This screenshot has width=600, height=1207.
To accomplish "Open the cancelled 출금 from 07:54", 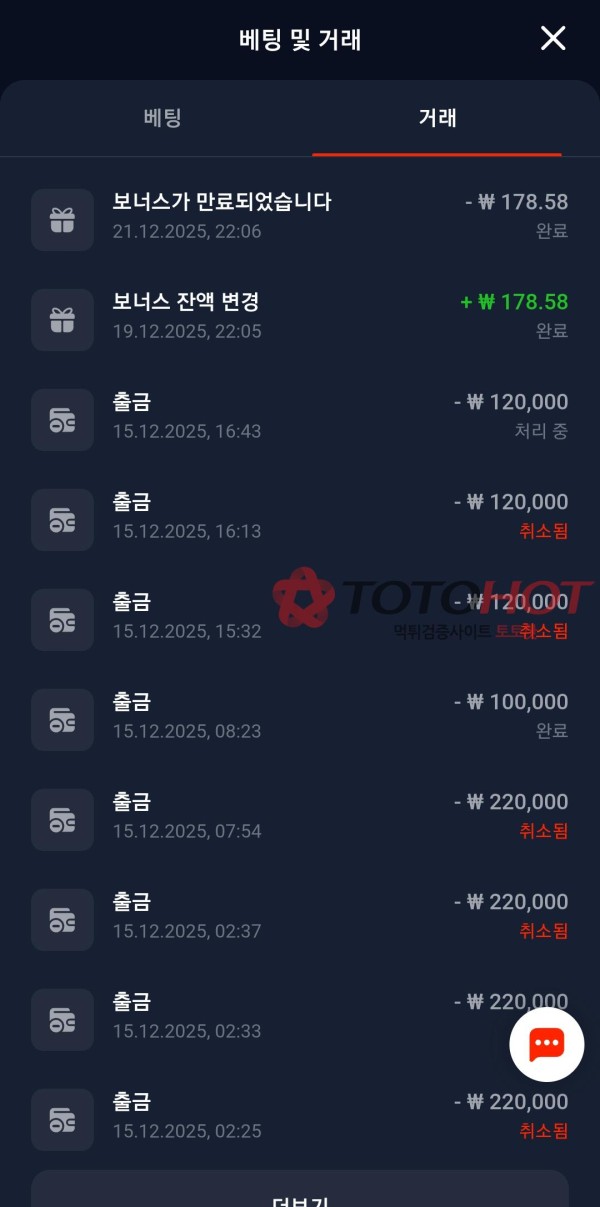I will (300, 817).
